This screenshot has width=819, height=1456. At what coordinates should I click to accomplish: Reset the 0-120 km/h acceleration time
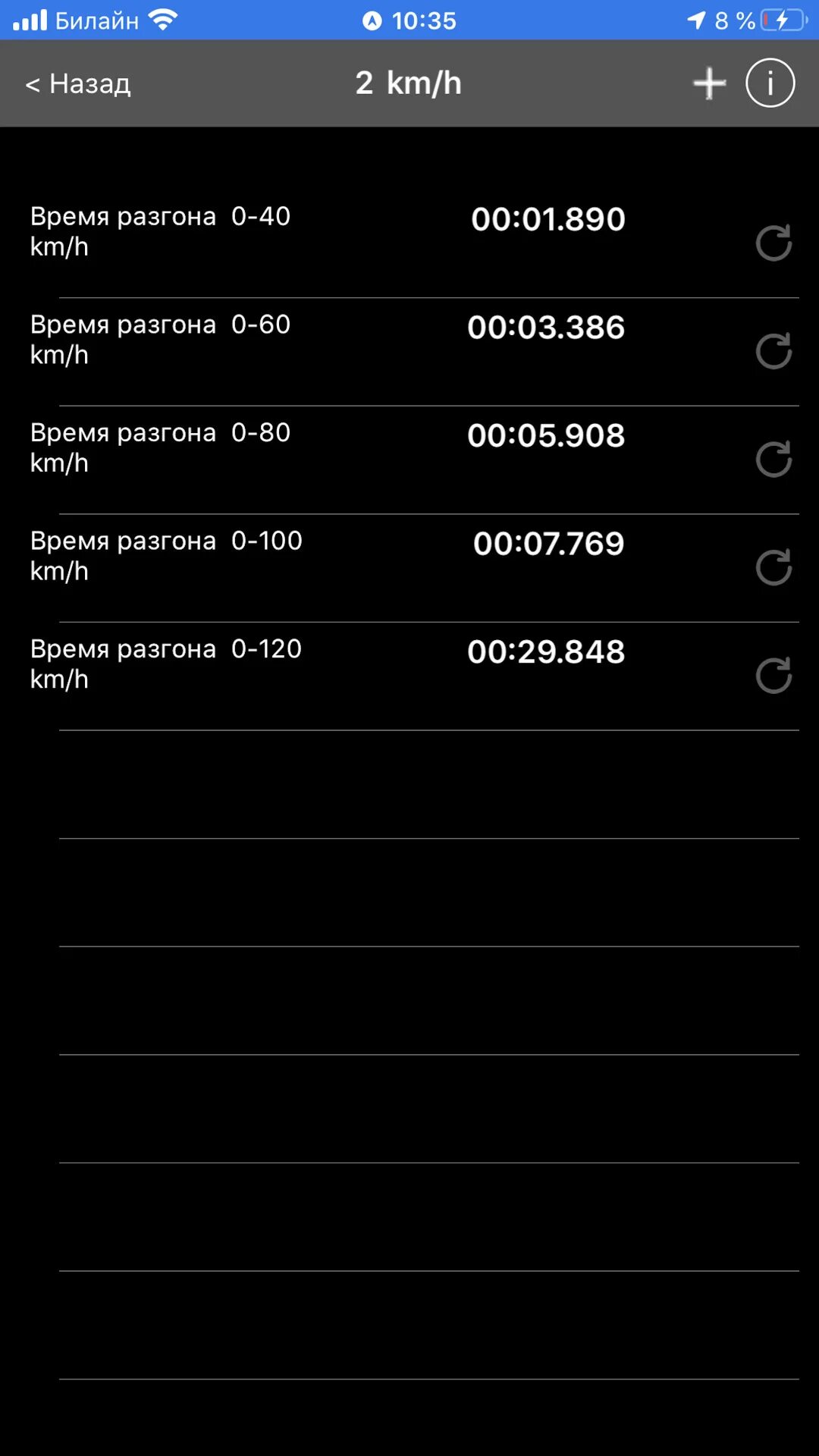tap(773, 675)
